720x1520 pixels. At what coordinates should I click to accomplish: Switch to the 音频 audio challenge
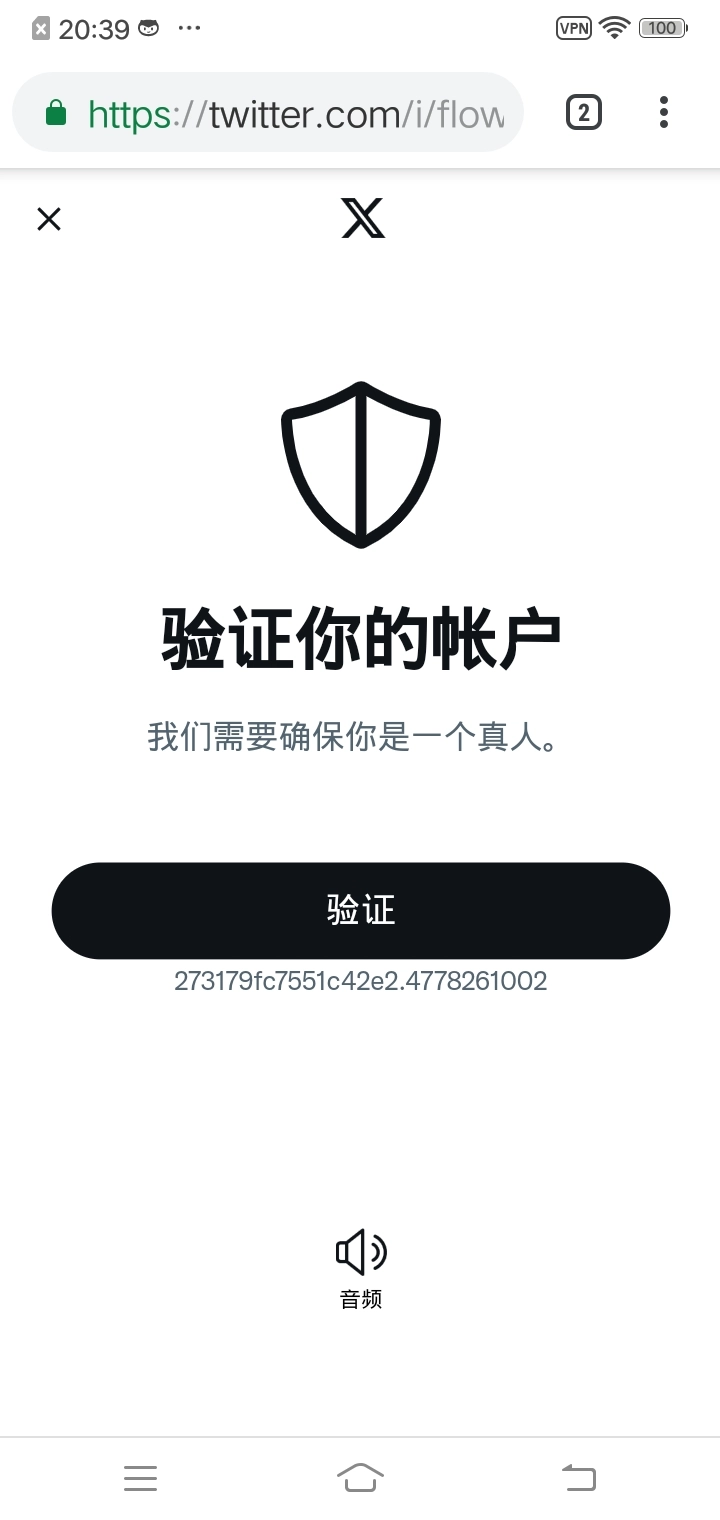(x=360, y=1266)
